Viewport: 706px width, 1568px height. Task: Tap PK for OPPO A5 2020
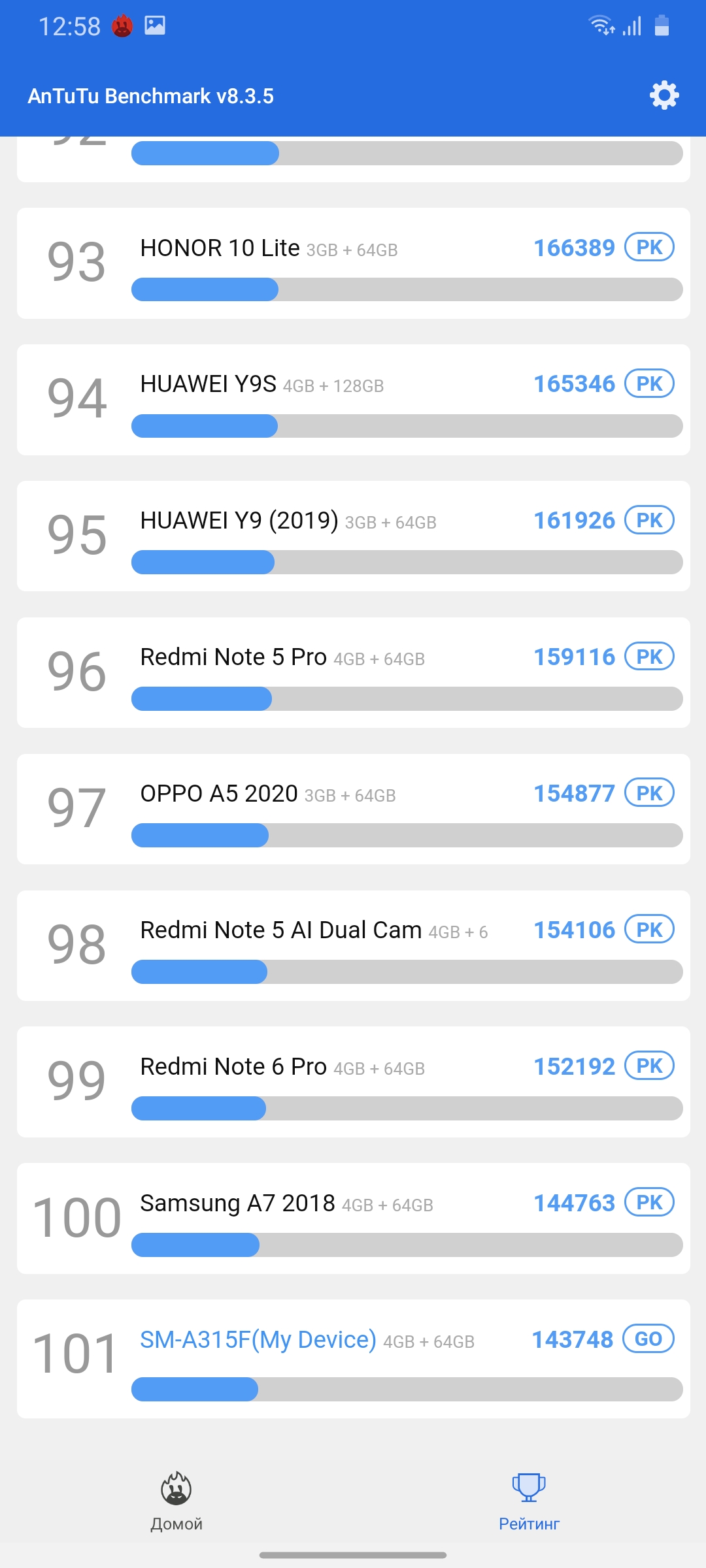point(649,793)
